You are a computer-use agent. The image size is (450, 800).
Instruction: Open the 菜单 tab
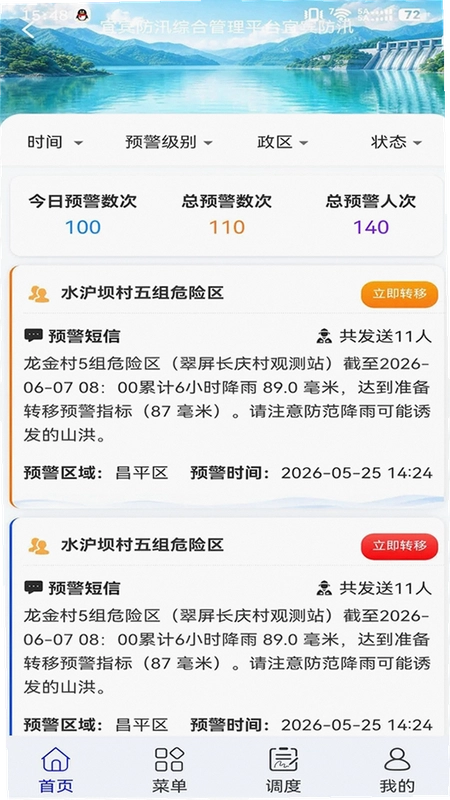169,769
